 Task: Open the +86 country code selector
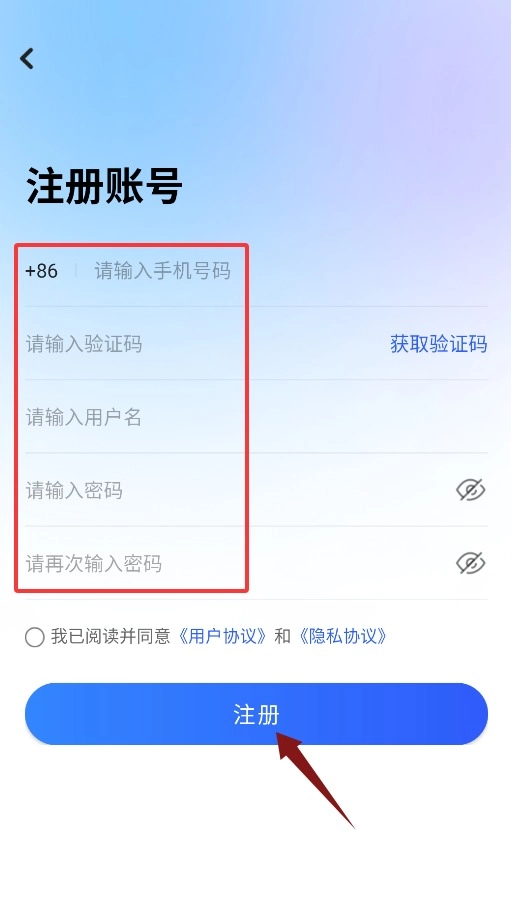pyautogui.click(x=42, y=271)
